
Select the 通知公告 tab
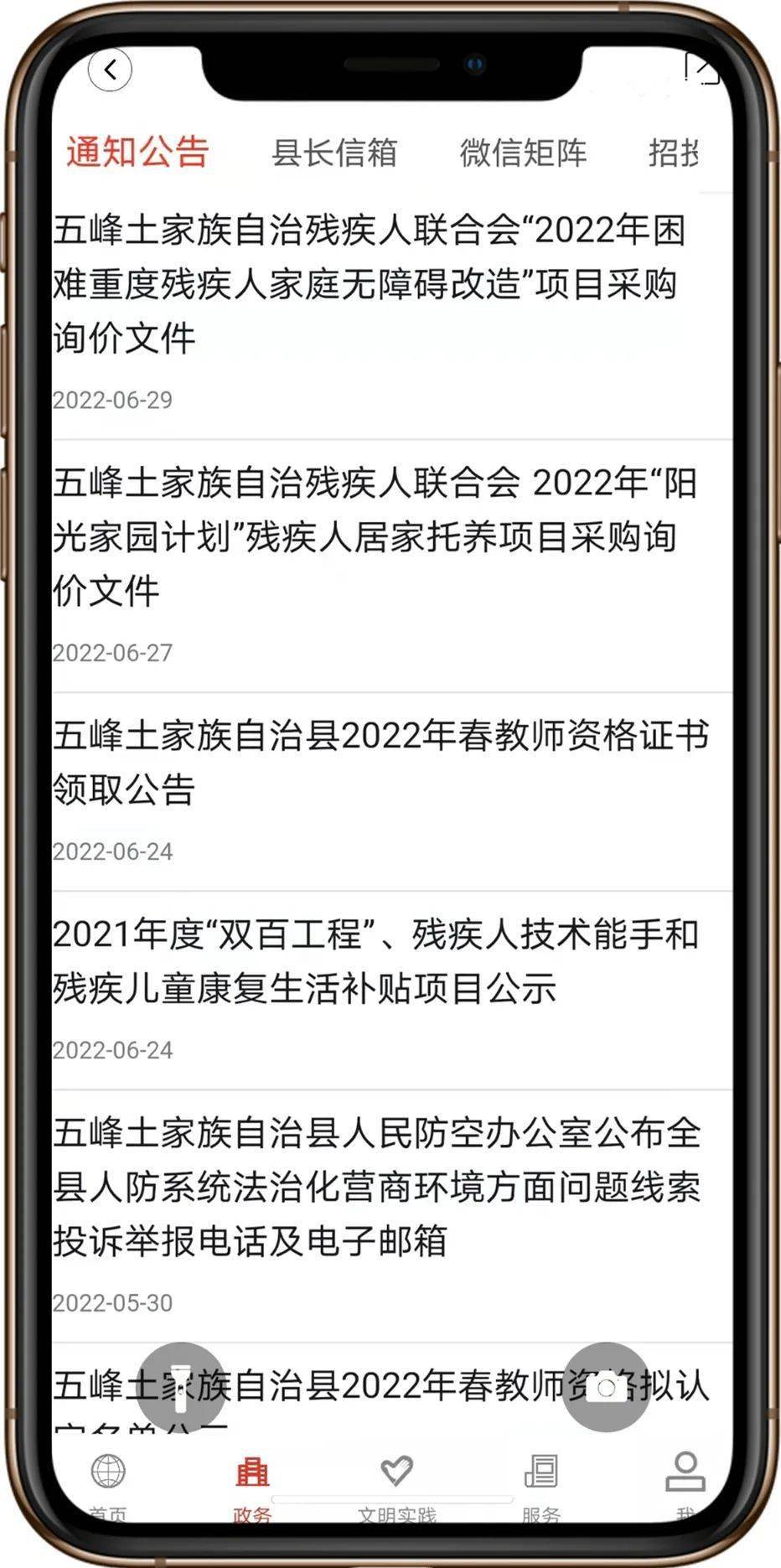tap(139, 153)
